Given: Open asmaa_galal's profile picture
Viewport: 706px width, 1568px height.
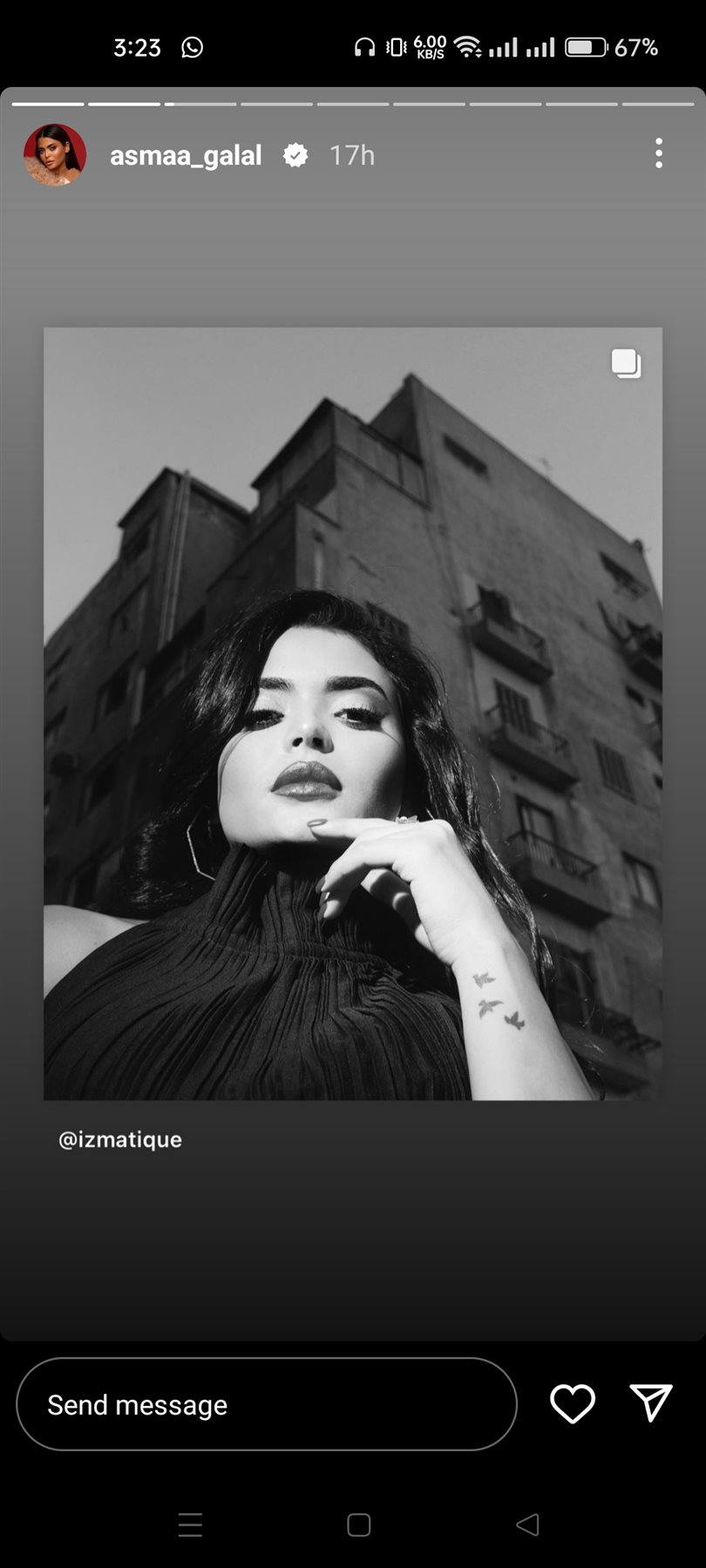Looking at the screenshot, I should (x=55, y=155).
